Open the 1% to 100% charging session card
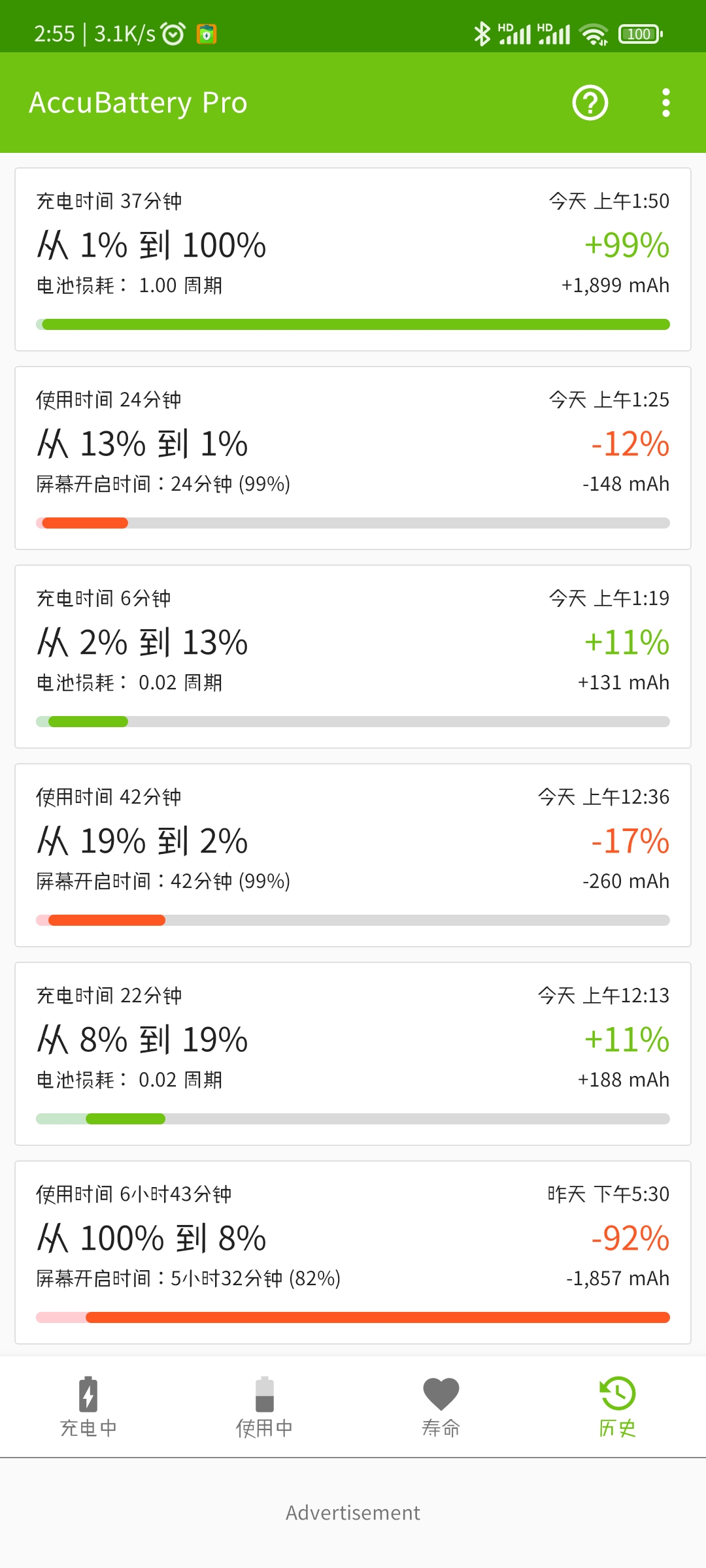706x1568 pixels. (x=353, y=259)
